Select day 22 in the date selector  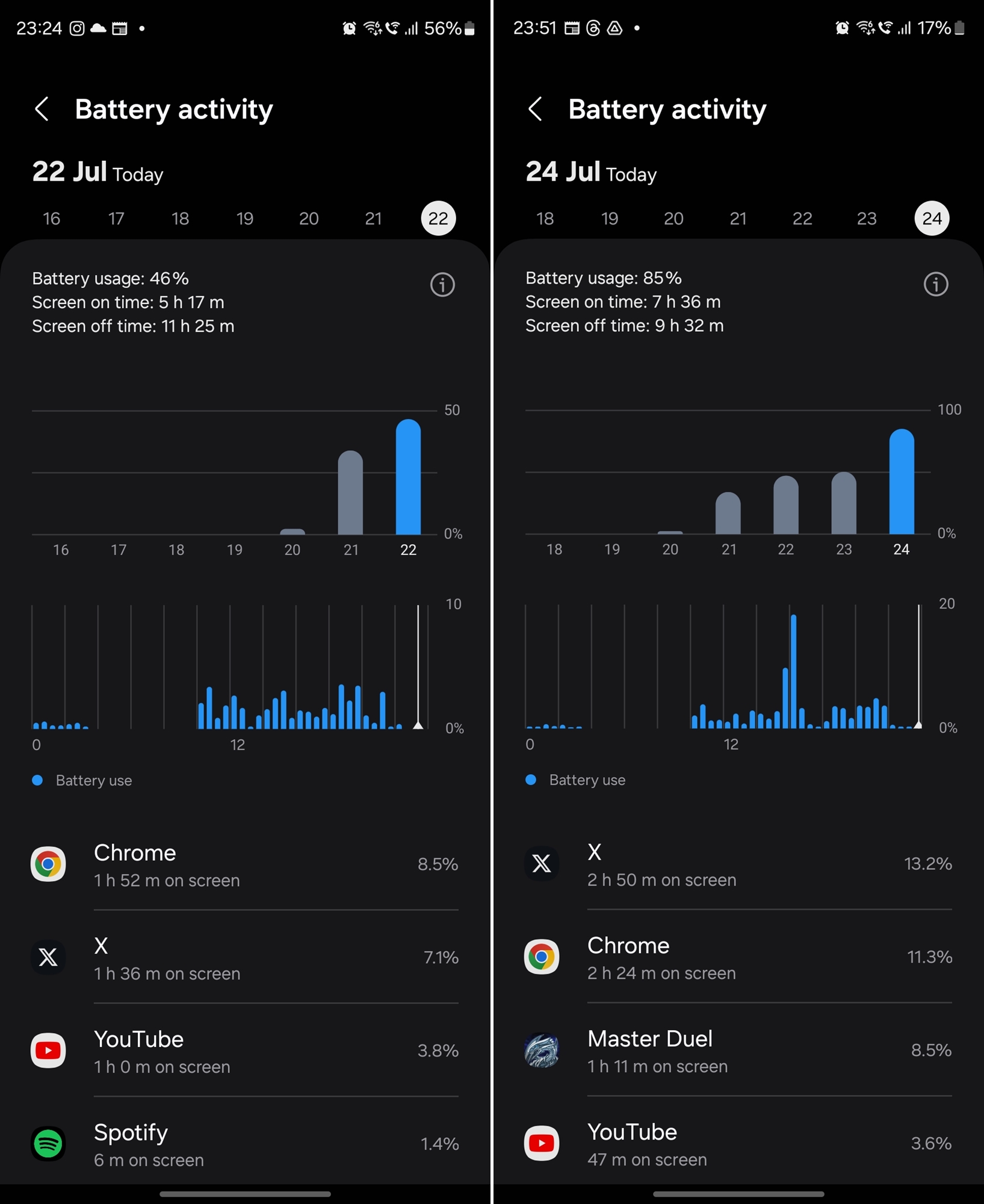[438, 218]
